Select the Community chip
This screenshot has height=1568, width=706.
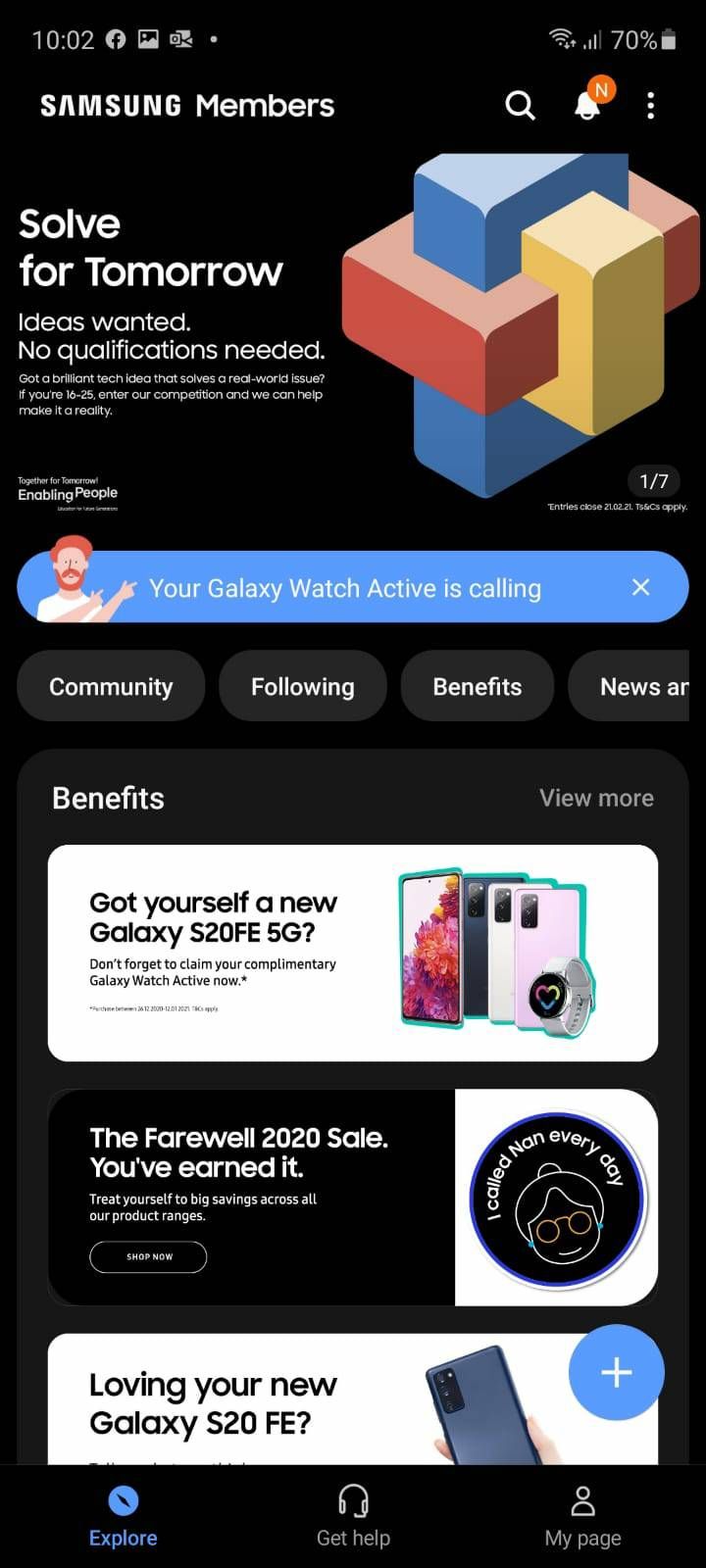click(x=111, y=686)
